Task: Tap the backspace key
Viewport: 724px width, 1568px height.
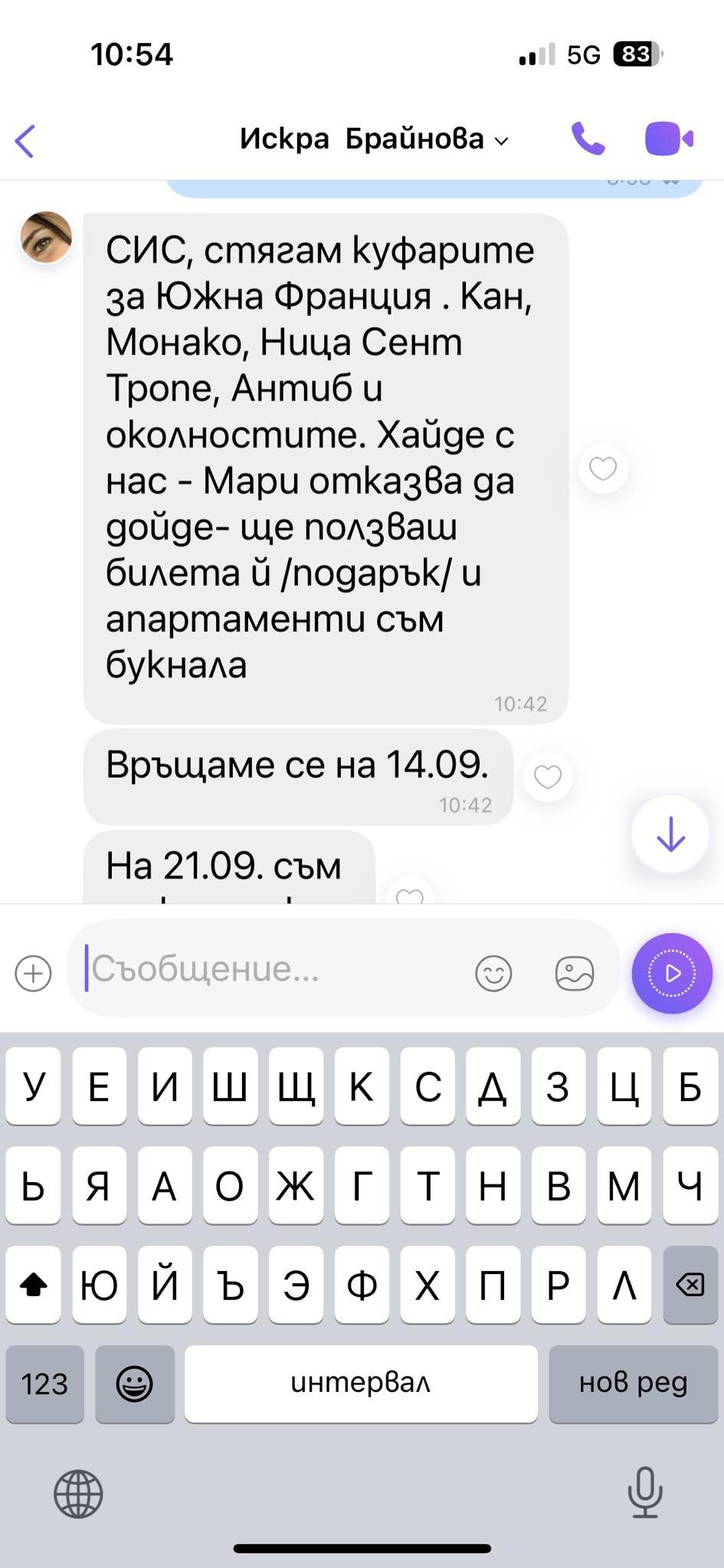Action: tap(690, 1285)
